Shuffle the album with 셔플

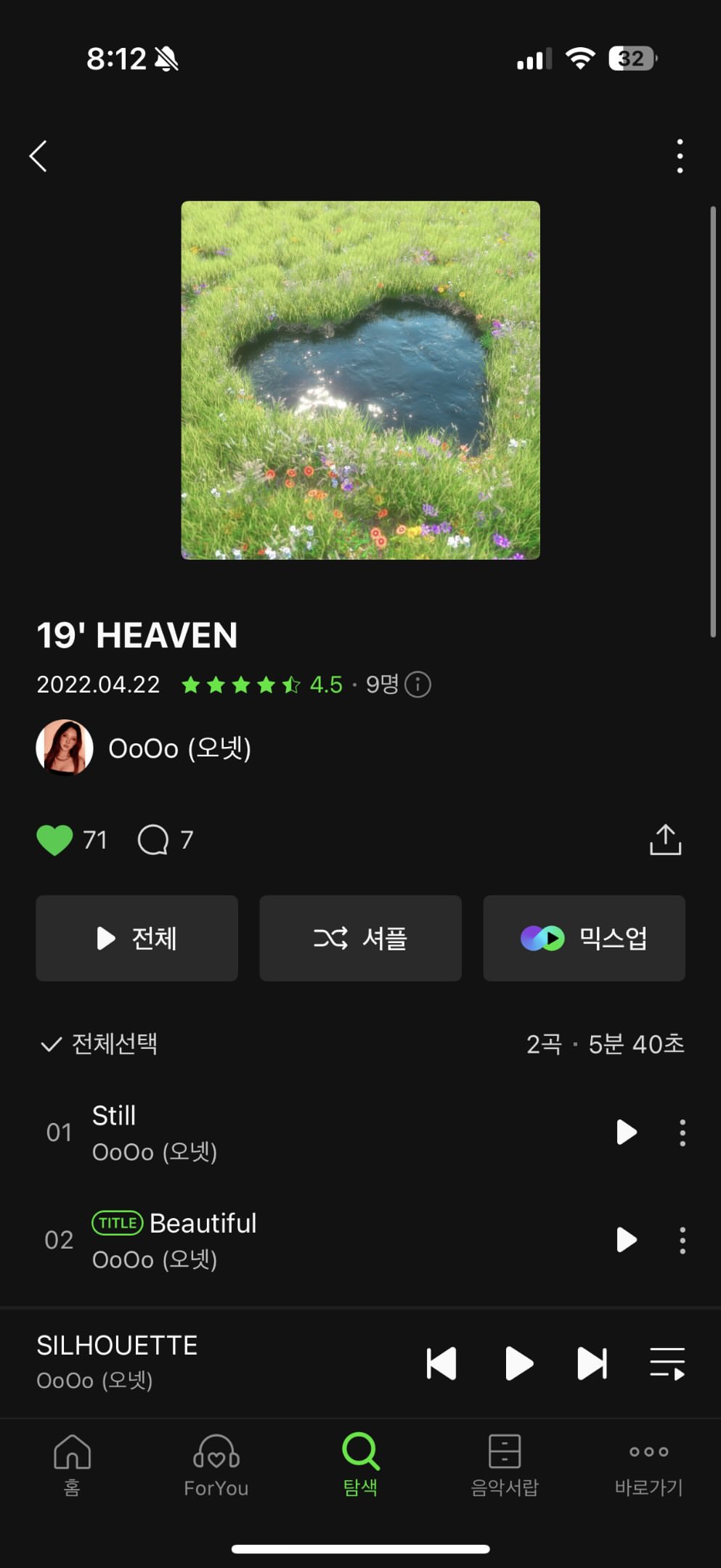pos(360,938)
